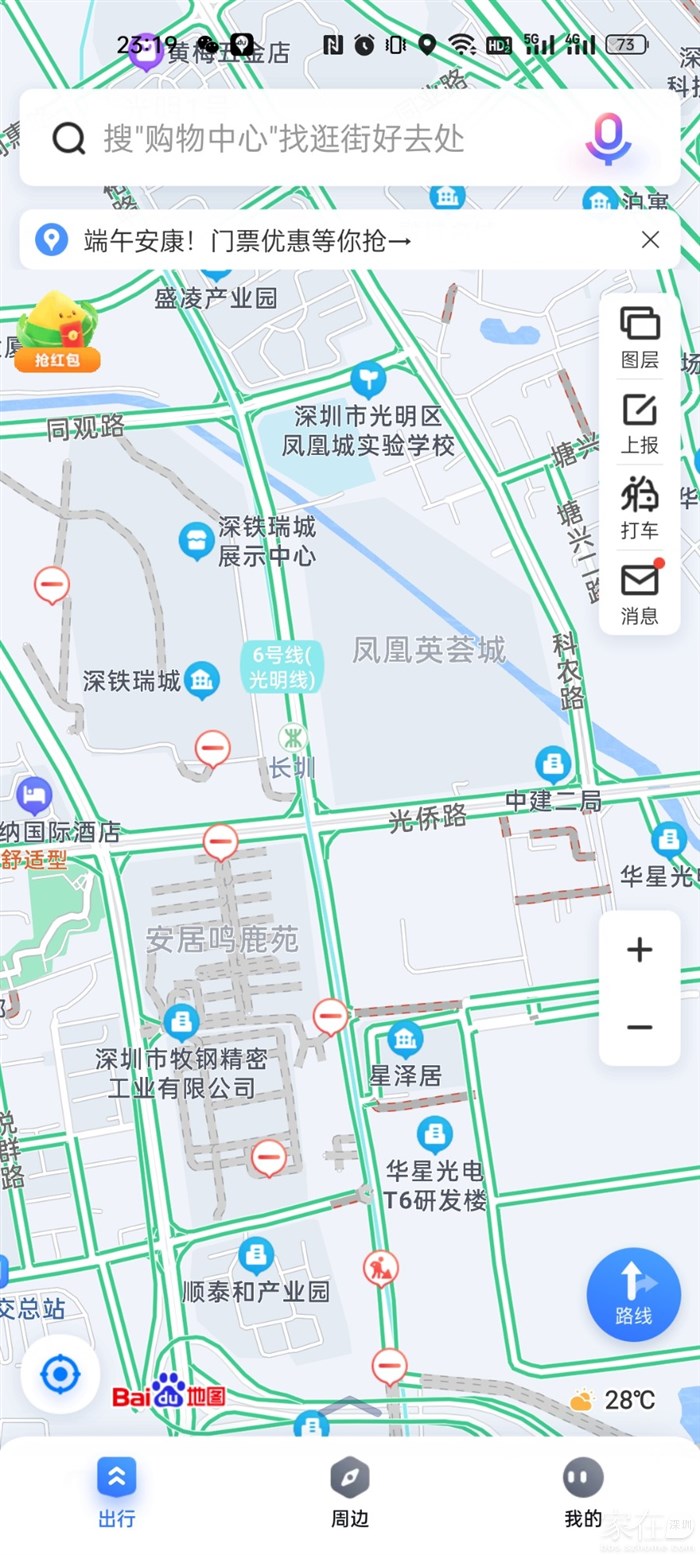The width and height of the screenshot is (700, 1555).
Task: Switch to the 周边 tab
Action: 350,1492
